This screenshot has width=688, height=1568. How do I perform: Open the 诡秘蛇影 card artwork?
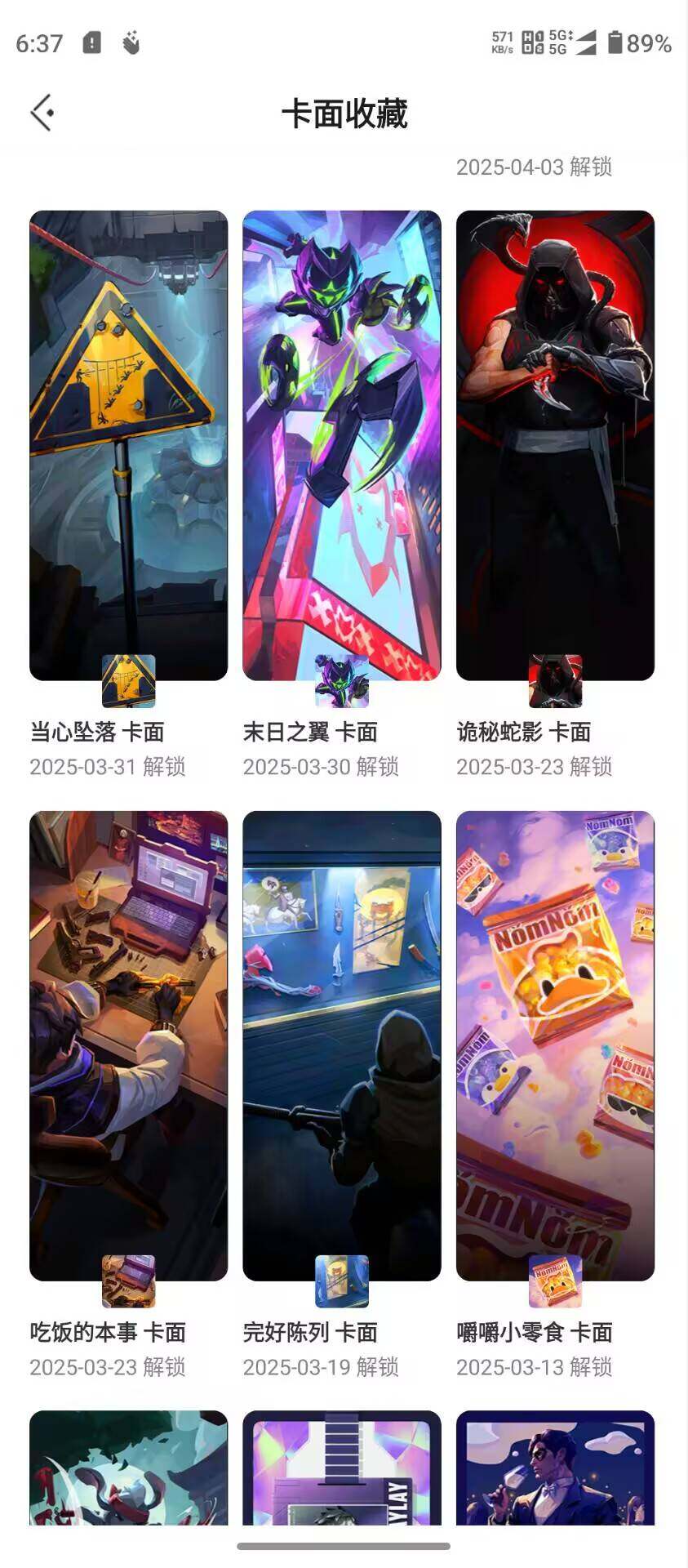554,425
